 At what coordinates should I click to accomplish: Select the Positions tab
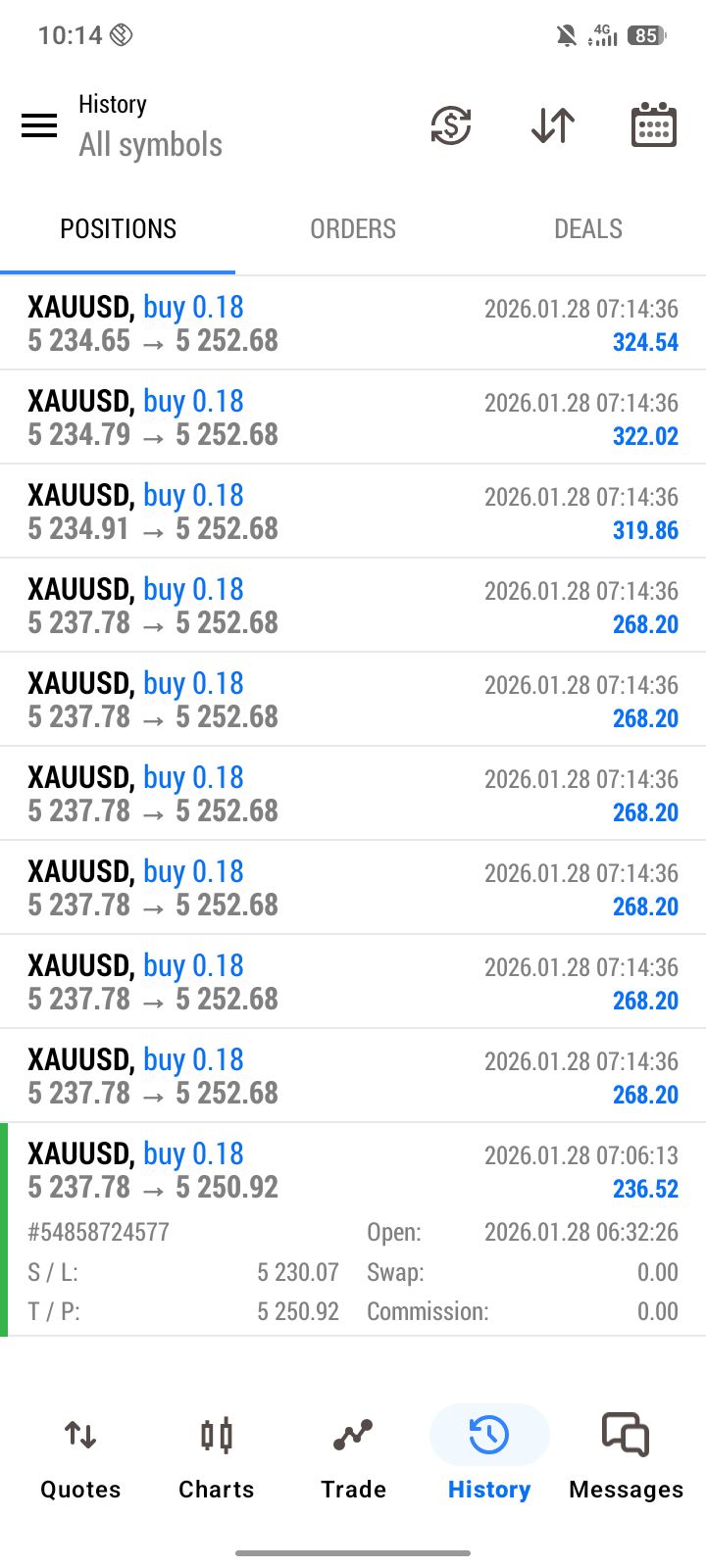pyautogui.click(x=118, y=229)
